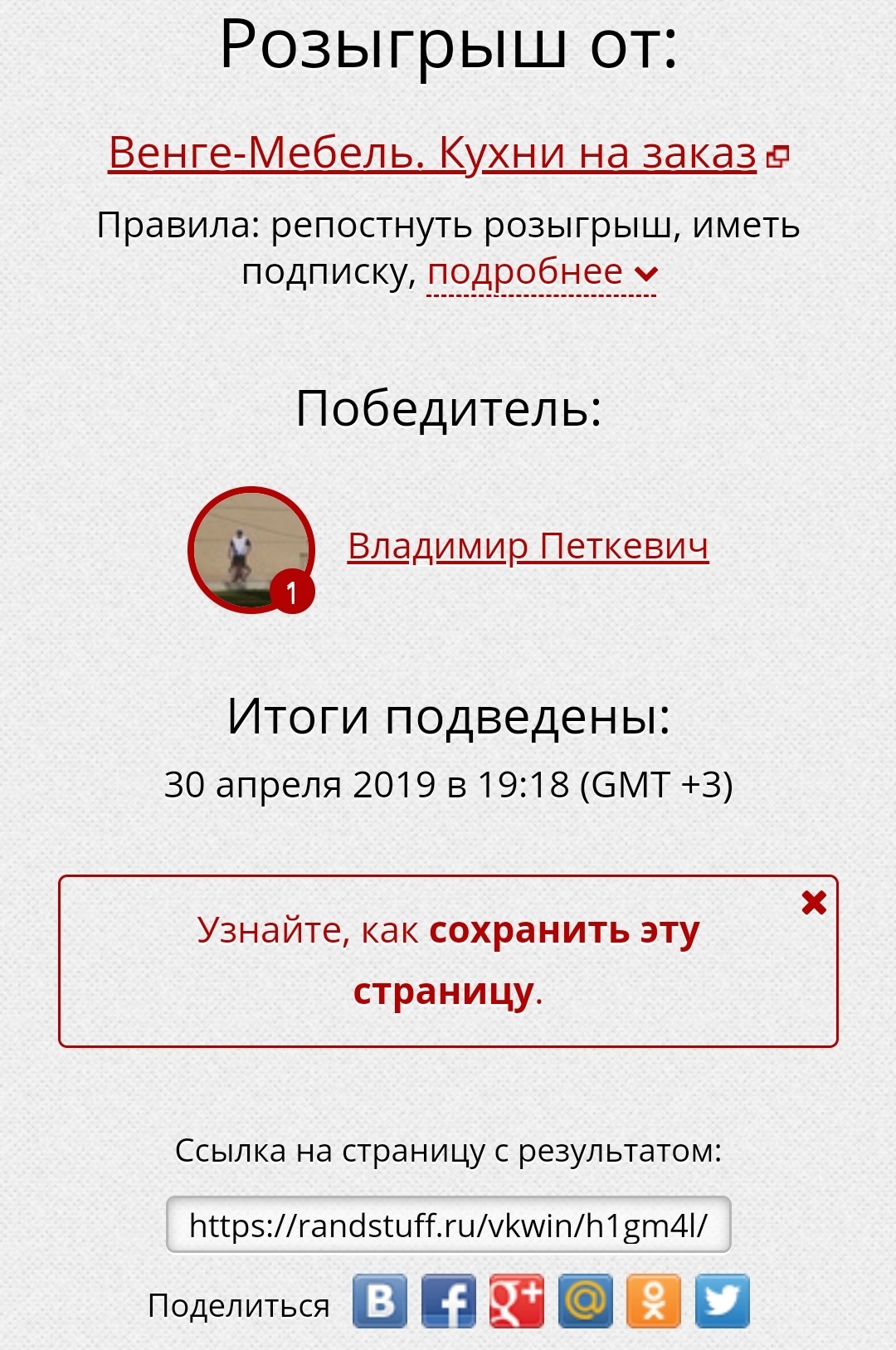
Task: Open the сохранить эту страницу link
Action: click(x=564, y=931)
